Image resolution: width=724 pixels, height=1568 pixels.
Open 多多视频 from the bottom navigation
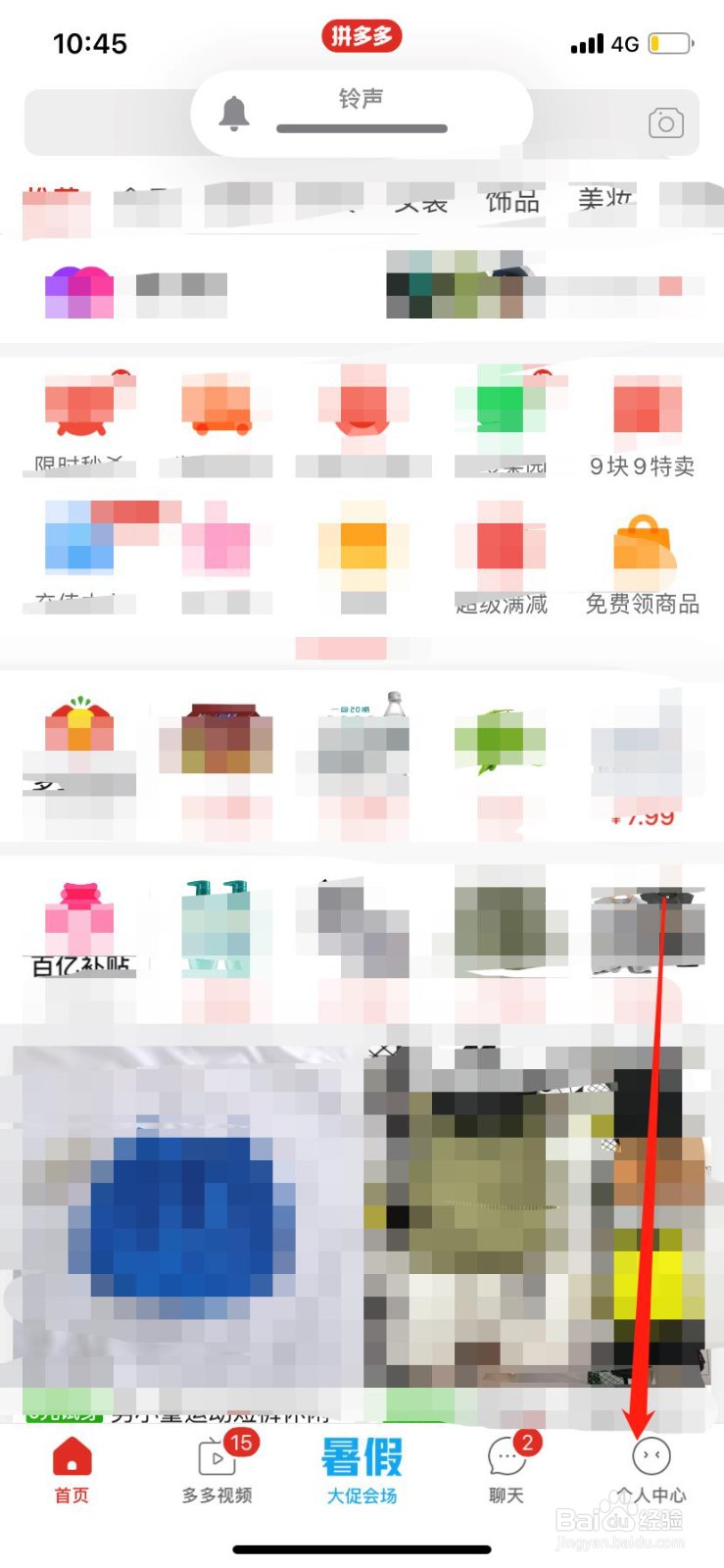point(217,1465)
